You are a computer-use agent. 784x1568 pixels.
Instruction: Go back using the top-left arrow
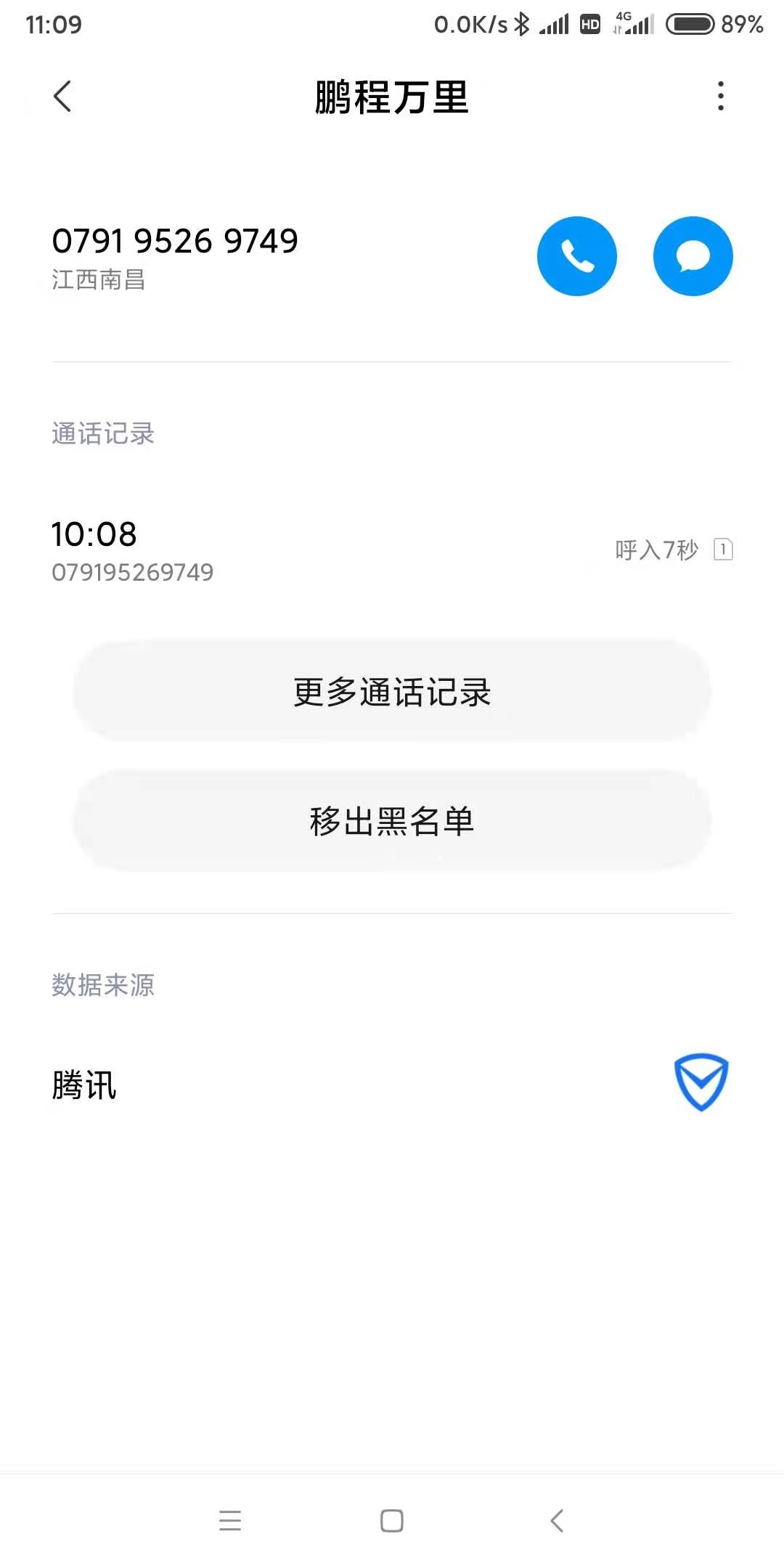62,97
